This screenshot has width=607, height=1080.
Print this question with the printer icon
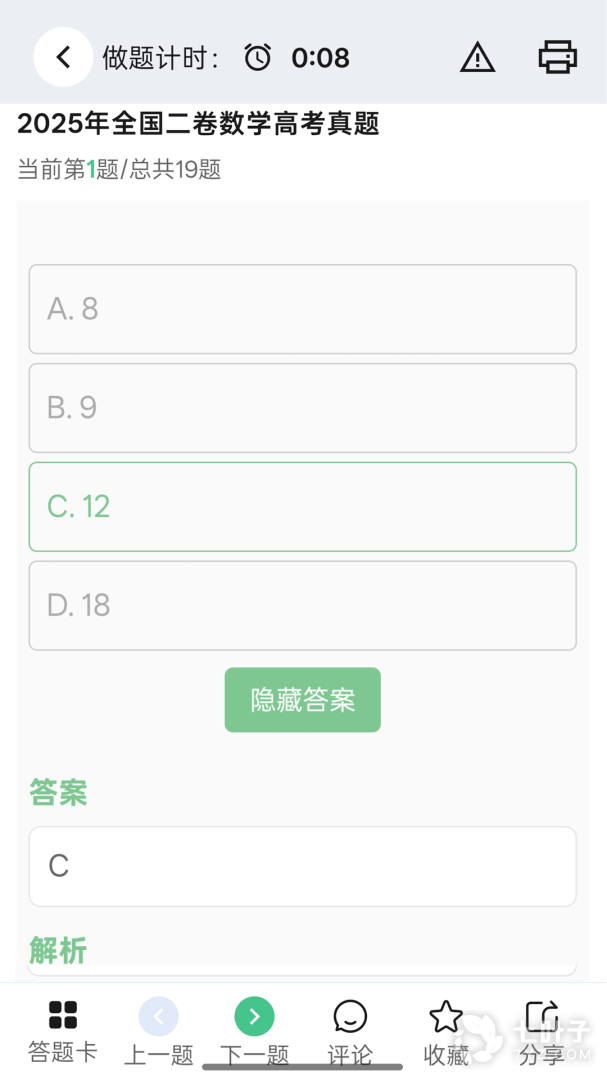coord(557,57)
